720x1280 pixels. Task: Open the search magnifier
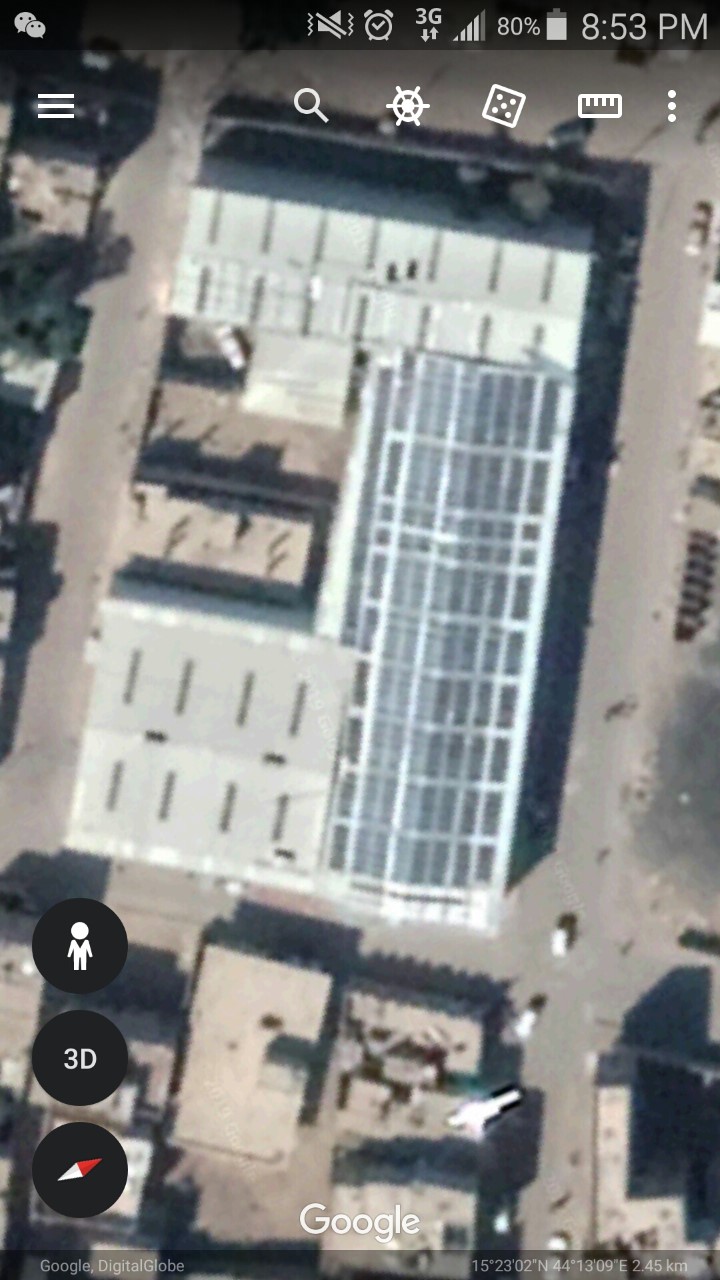311,105
